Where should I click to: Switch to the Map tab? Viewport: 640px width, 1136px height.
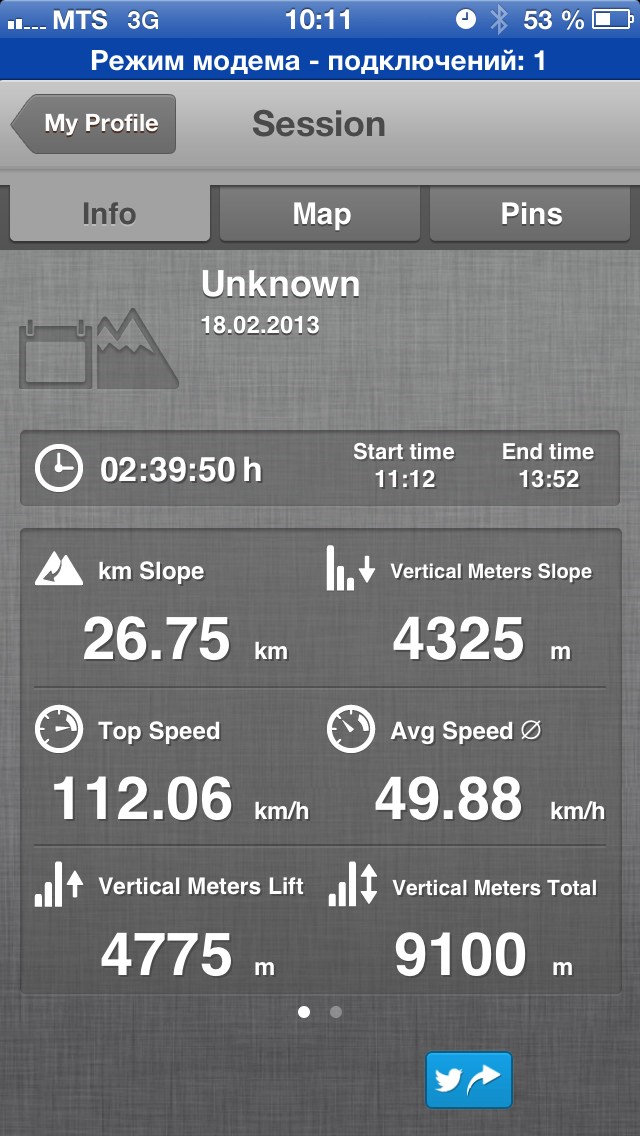(320, 214)
